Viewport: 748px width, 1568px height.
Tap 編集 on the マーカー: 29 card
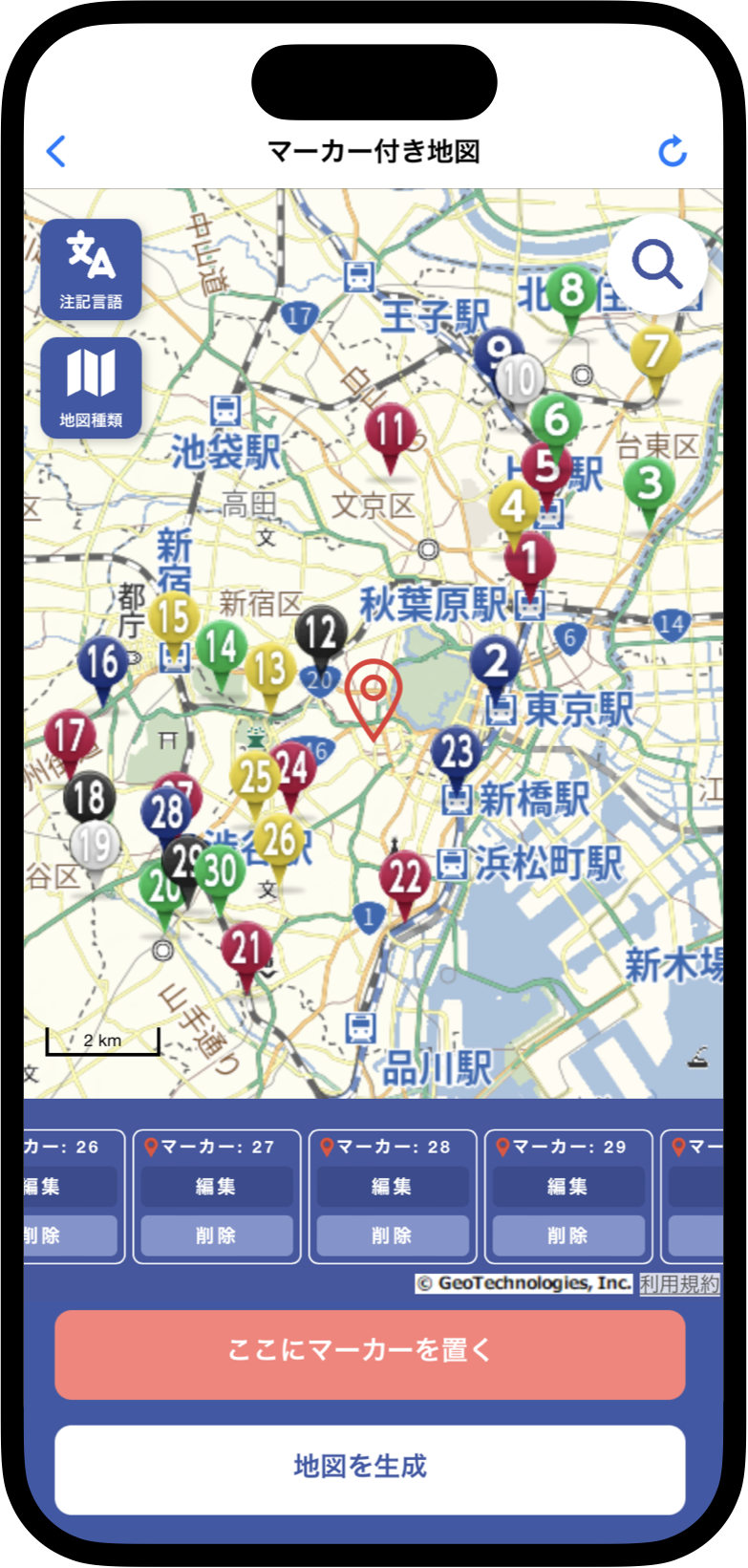pyautogui.click(x=567, y=1186)
